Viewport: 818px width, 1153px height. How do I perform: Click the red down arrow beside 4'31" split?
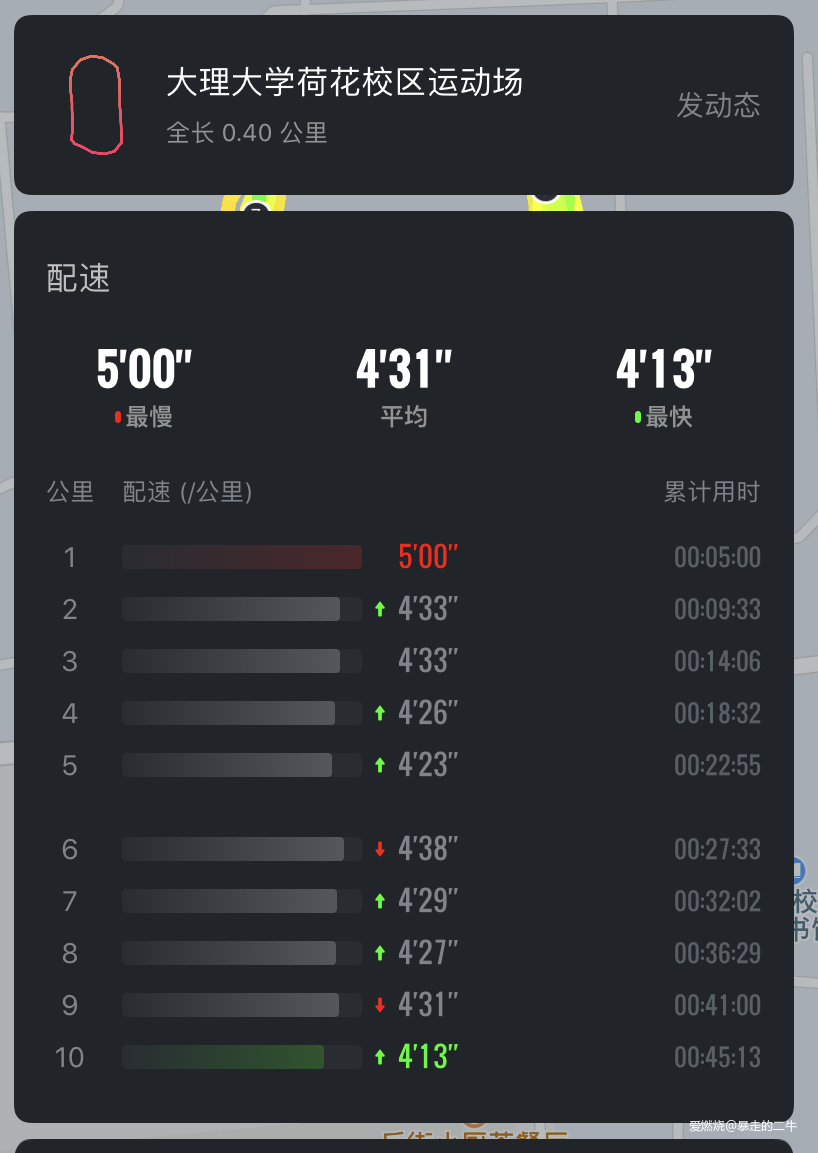coord(380,1005)
